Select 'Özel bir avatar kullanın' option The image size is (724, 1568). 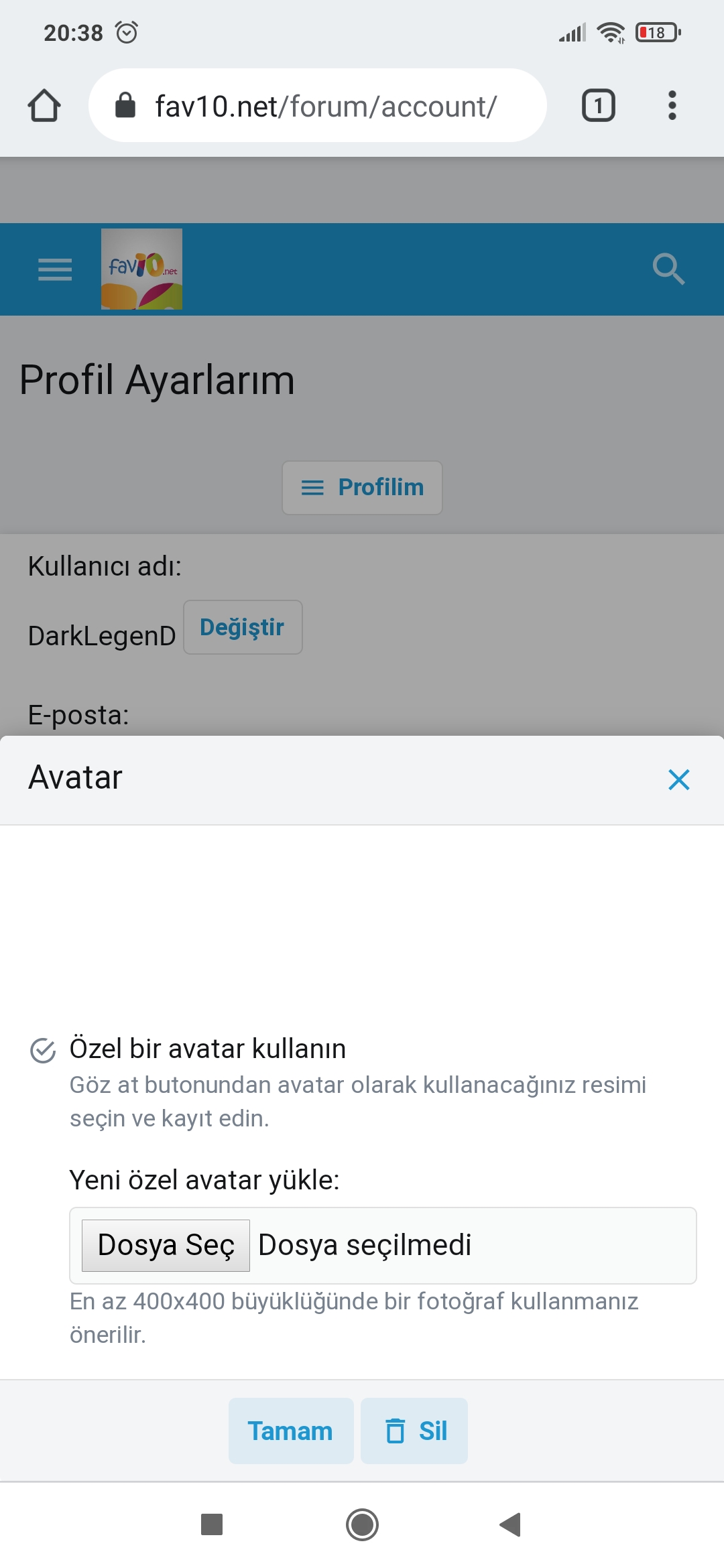(x=44, y=1051)
